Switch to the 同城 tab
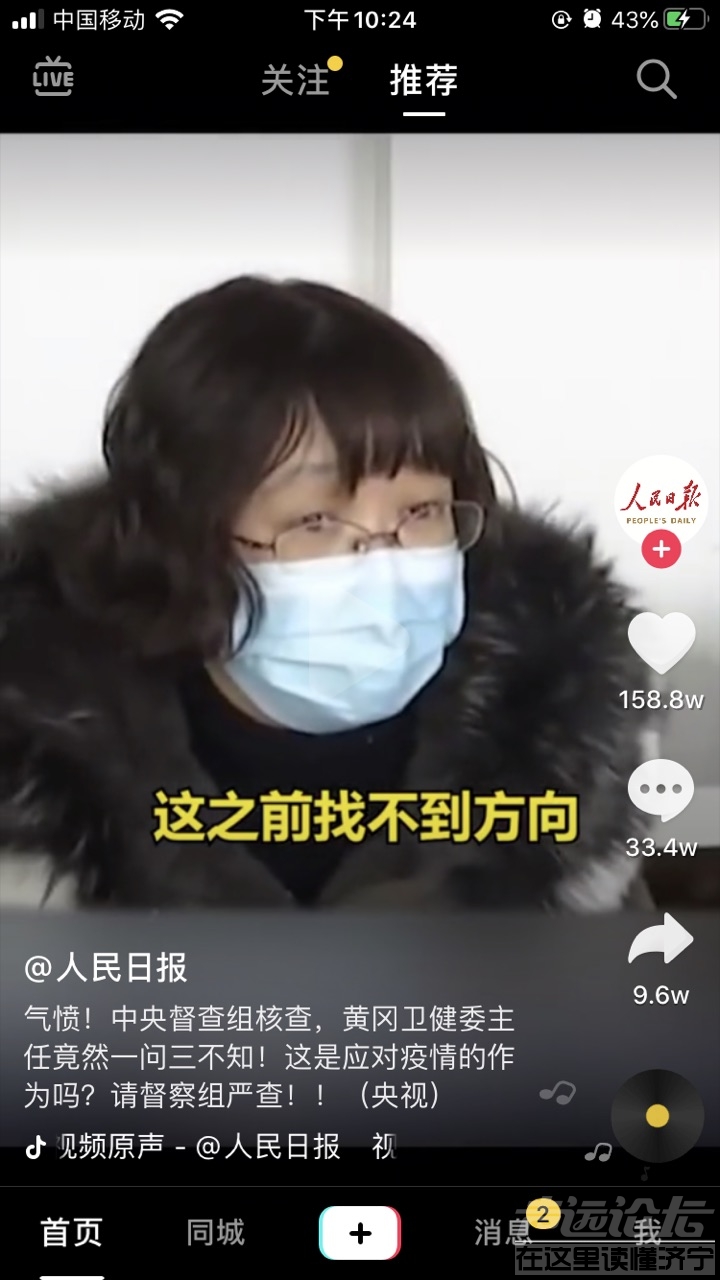This screenshot has height=1280, width=720. (215, 1233)
